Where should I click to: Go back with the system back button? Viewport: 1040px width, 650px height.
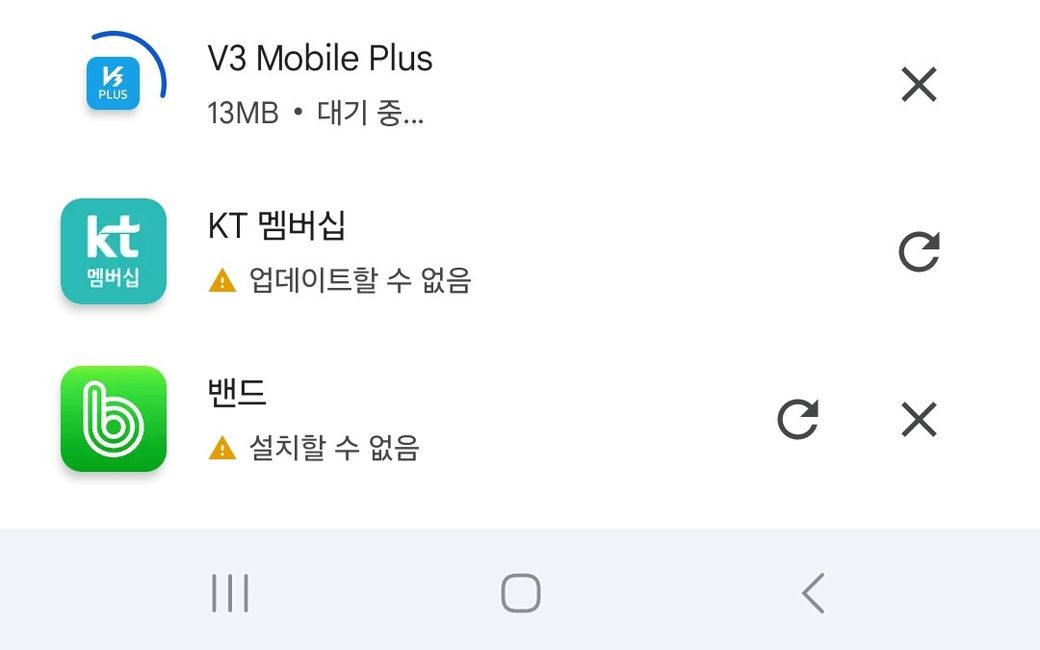pyautogui.click(x=812, y=593)
